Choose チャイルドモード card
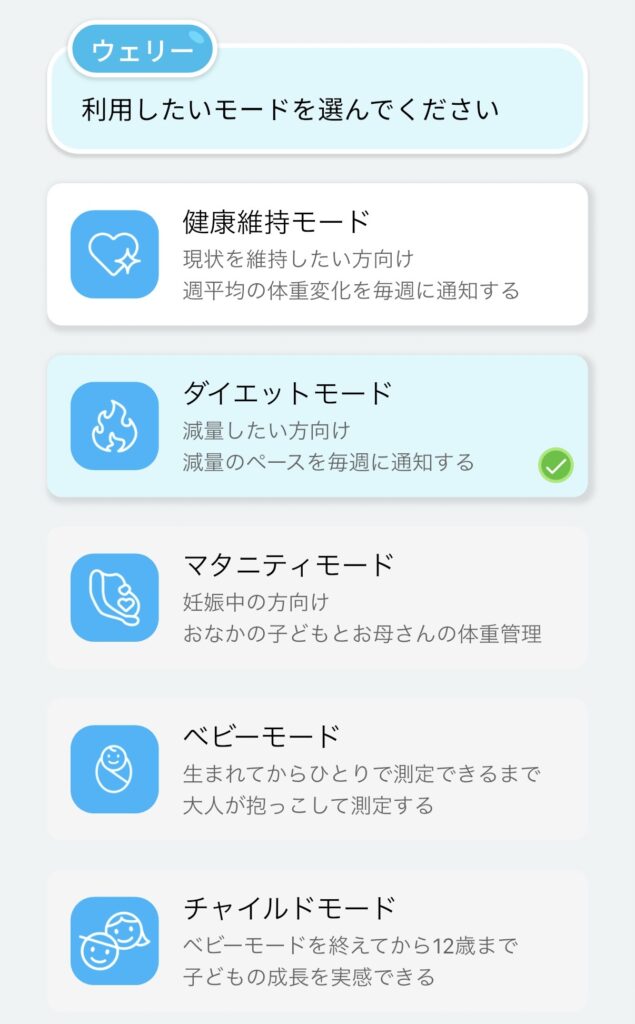 point(317,940)
